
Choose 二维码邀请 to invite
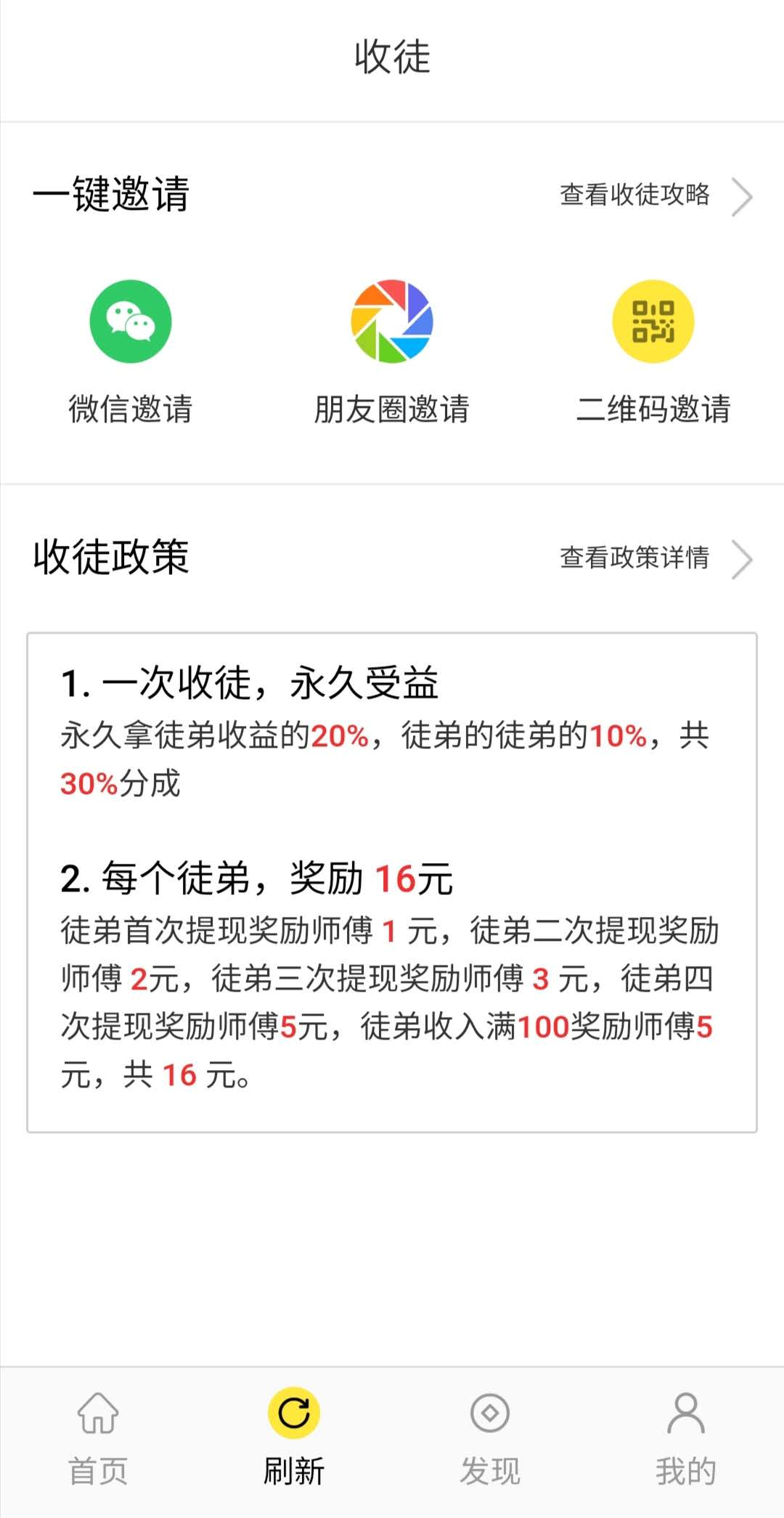[653, 353]
